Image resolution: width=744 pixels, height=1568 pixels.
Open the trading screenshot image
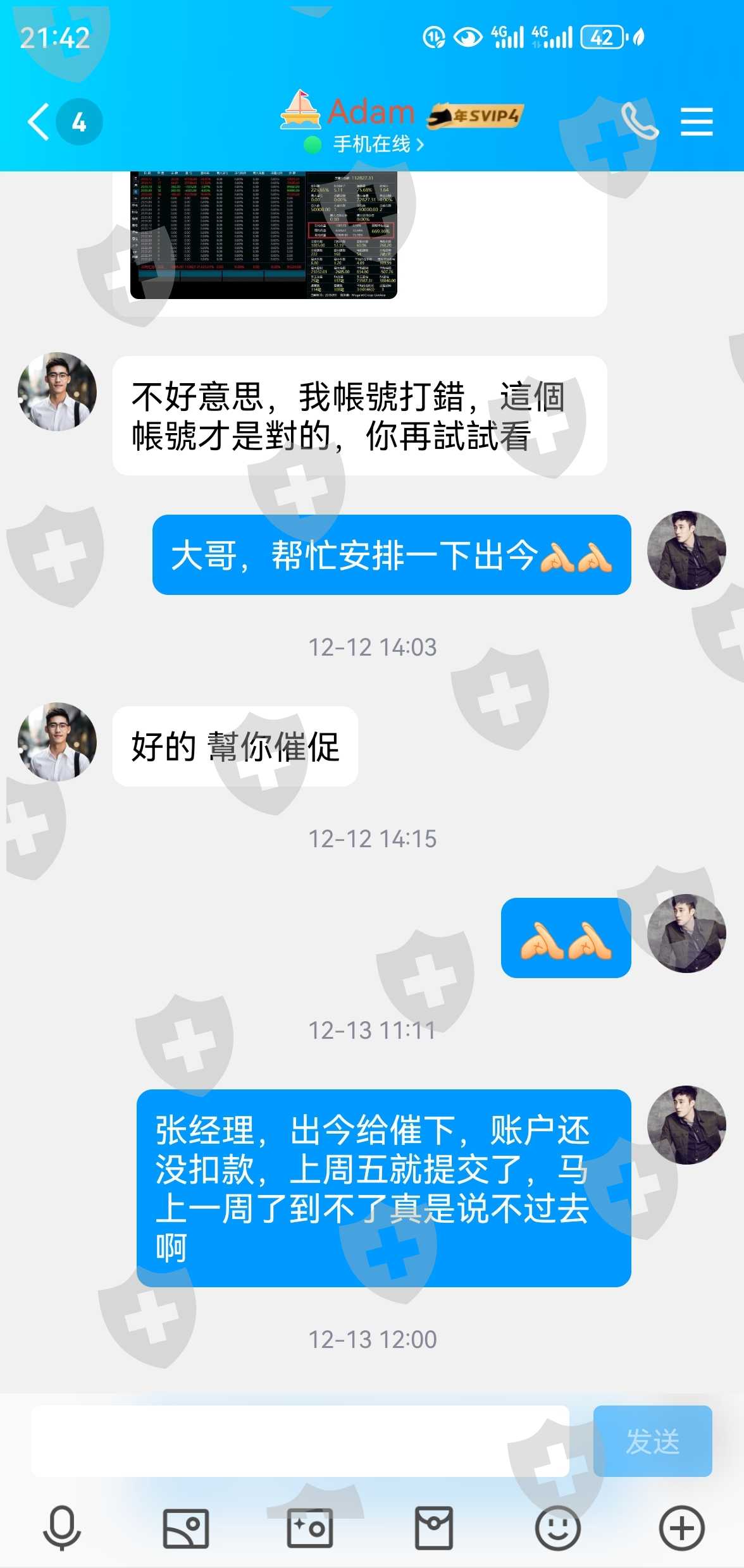[x=264, y=235]
